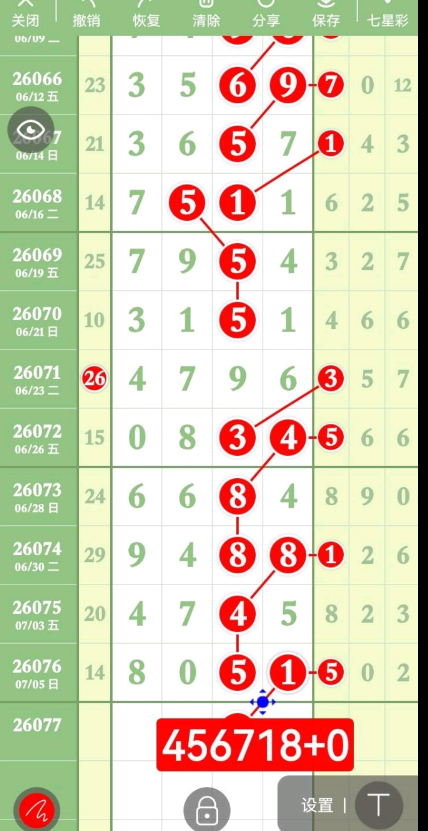428x831 pixels.
Task: Choose the T text tool
Action: 378,806
